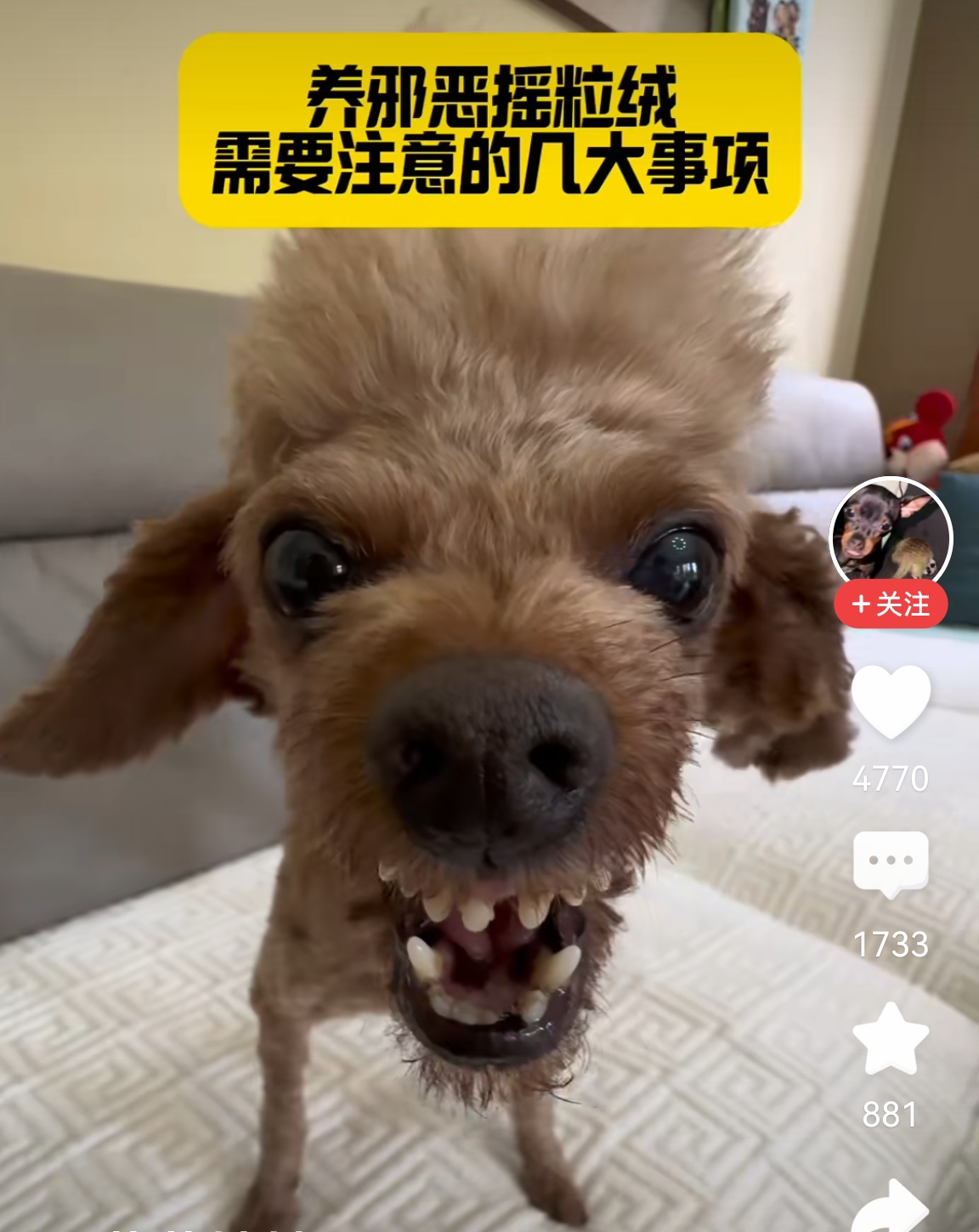The image size is (979, 1232).
Task: Tap the star icon to favorite the video
Action: [x=890, y=1038]
